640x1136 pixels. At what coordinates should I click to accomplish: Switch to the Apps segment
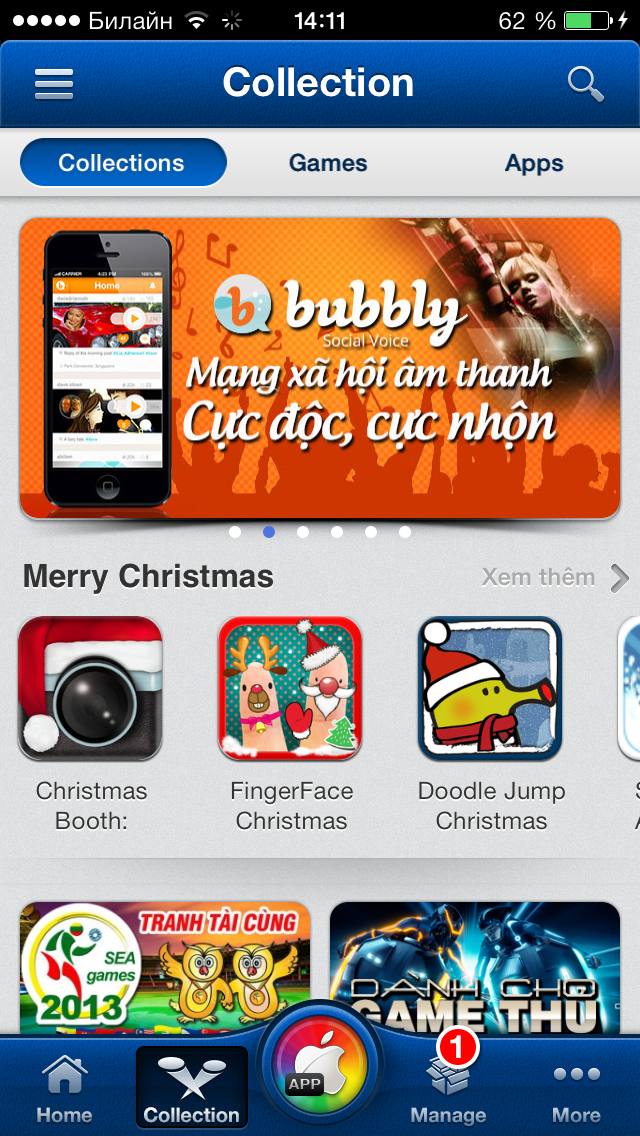click(534, 163)
